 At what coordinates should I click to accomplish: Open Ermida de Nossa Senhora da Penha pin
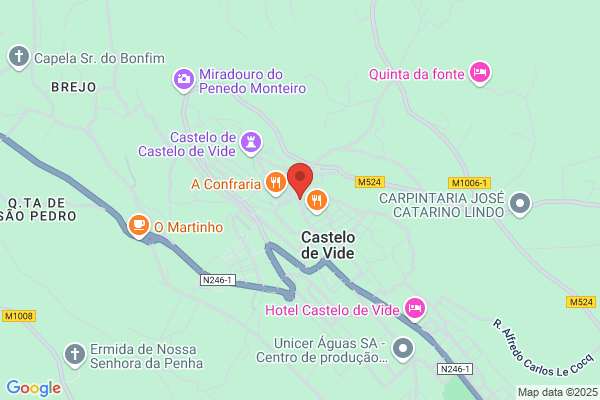(x=75, y=356)
